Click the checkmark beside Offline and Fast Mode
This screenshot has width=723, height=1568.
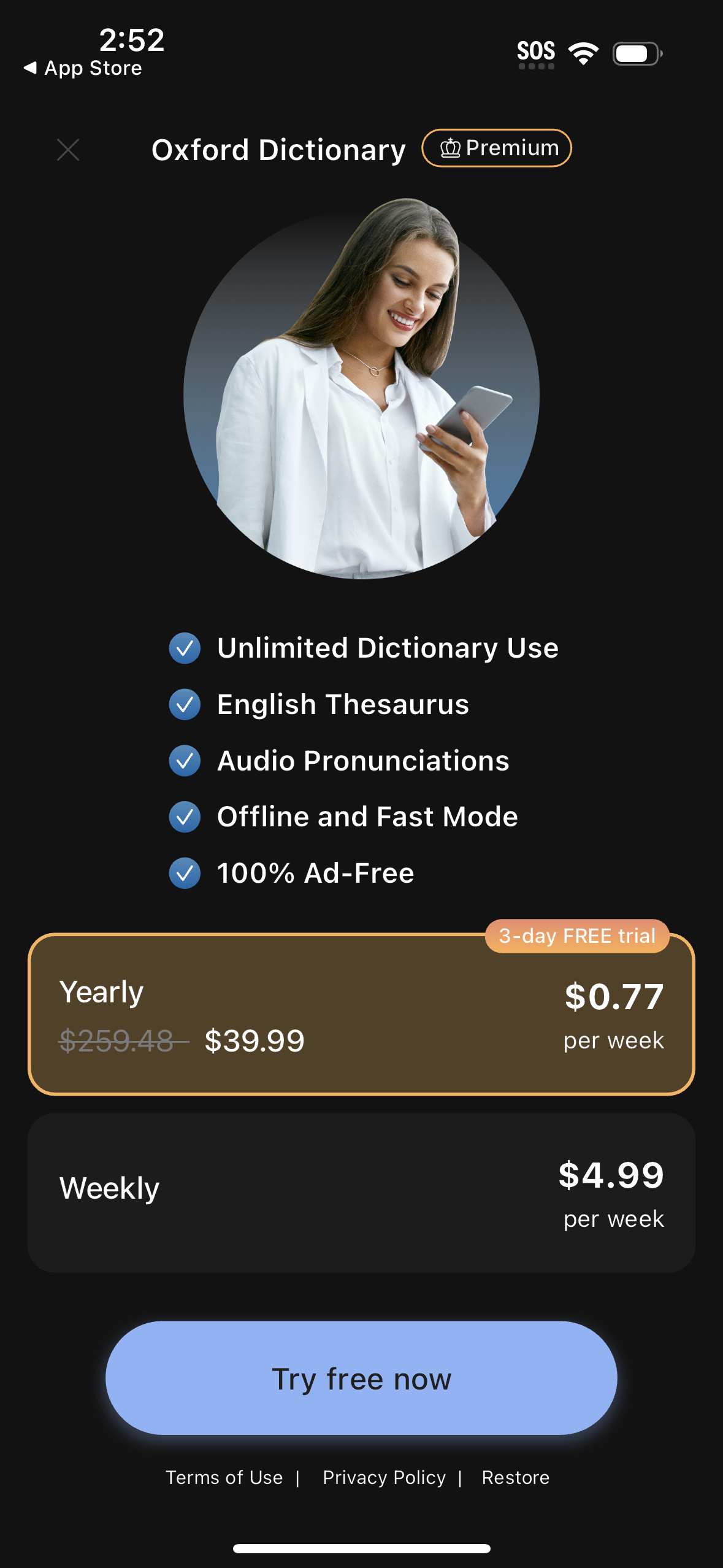click(x=184, y=818)
